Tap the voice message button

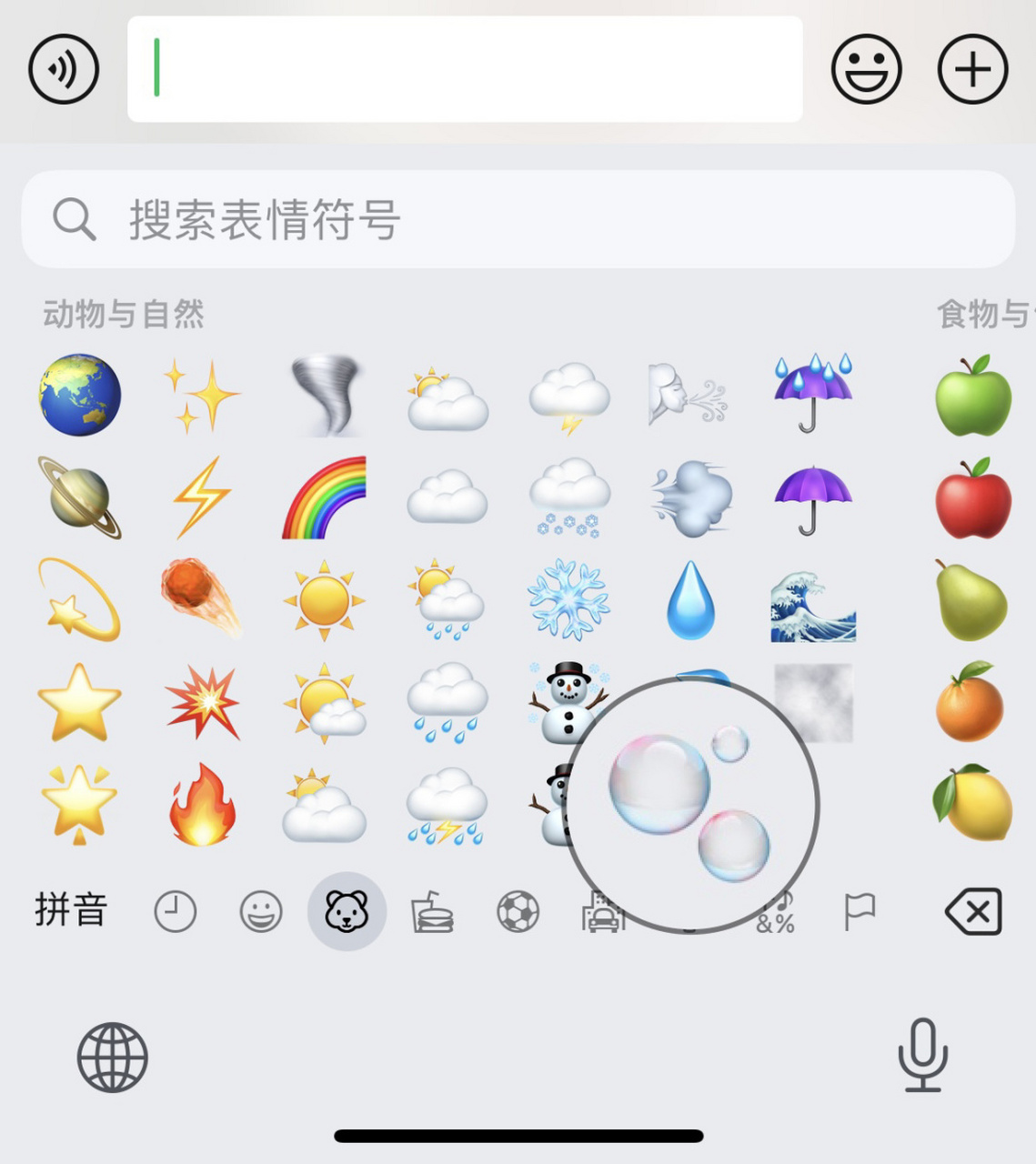click(62, 68)
